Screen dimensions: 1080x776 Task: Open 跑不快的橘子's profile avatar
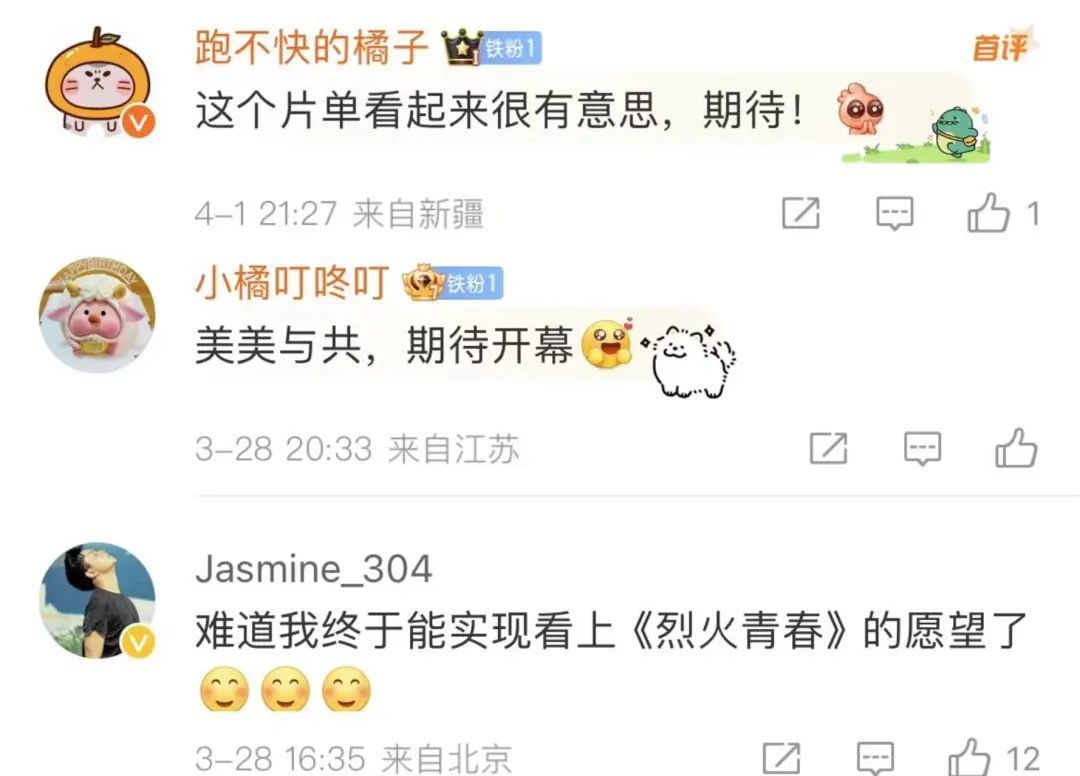click(x=98, y=78)
